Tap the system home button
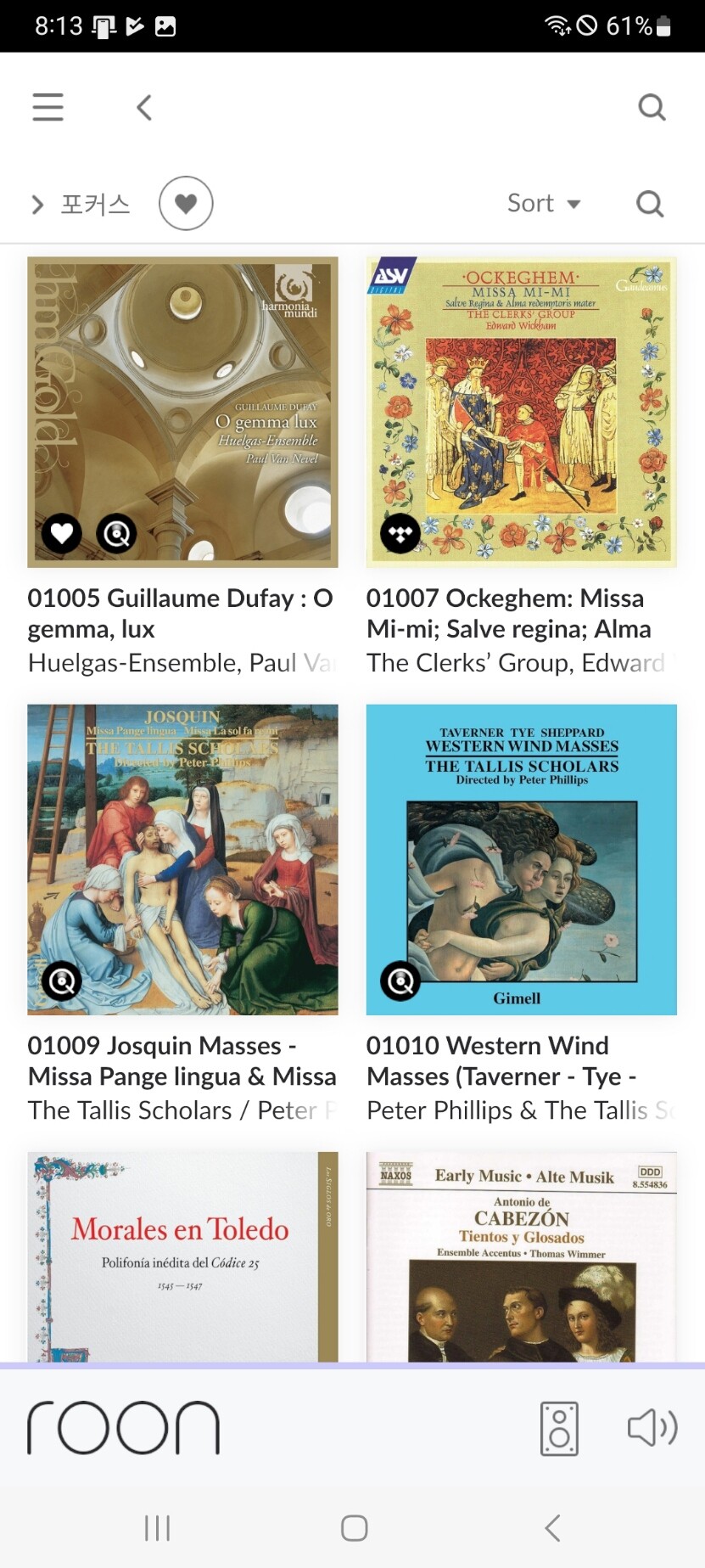 pyautogui.click(x=354, y=1528)
